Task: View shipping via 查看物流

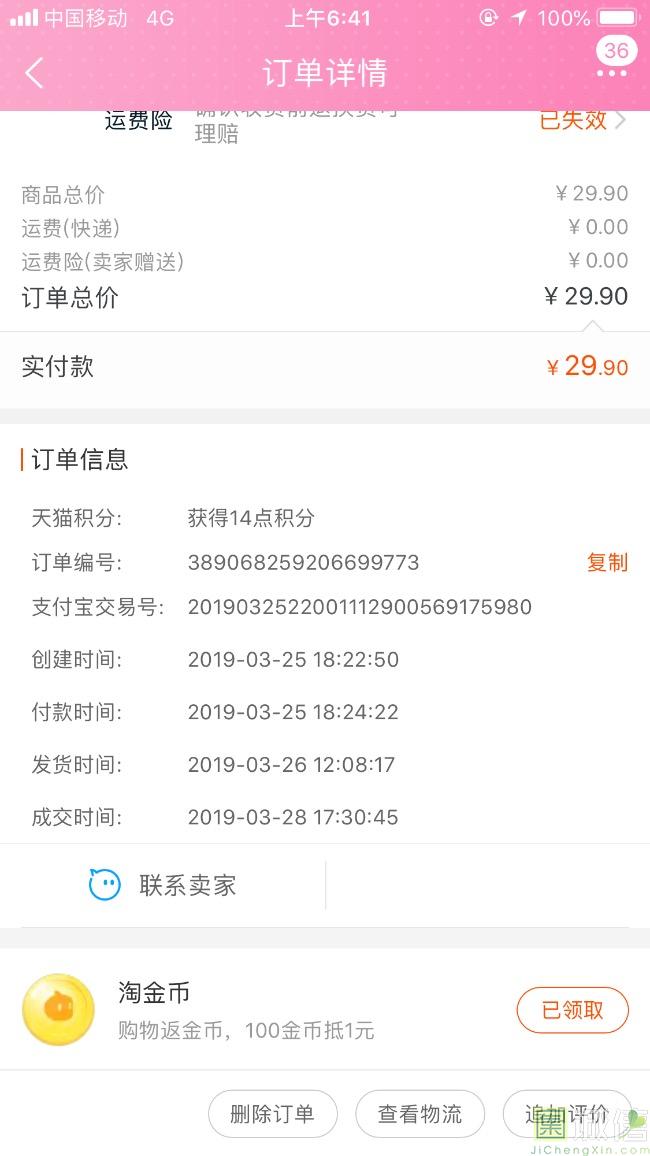Action: pyautogui.click(x=420, y=1114)
